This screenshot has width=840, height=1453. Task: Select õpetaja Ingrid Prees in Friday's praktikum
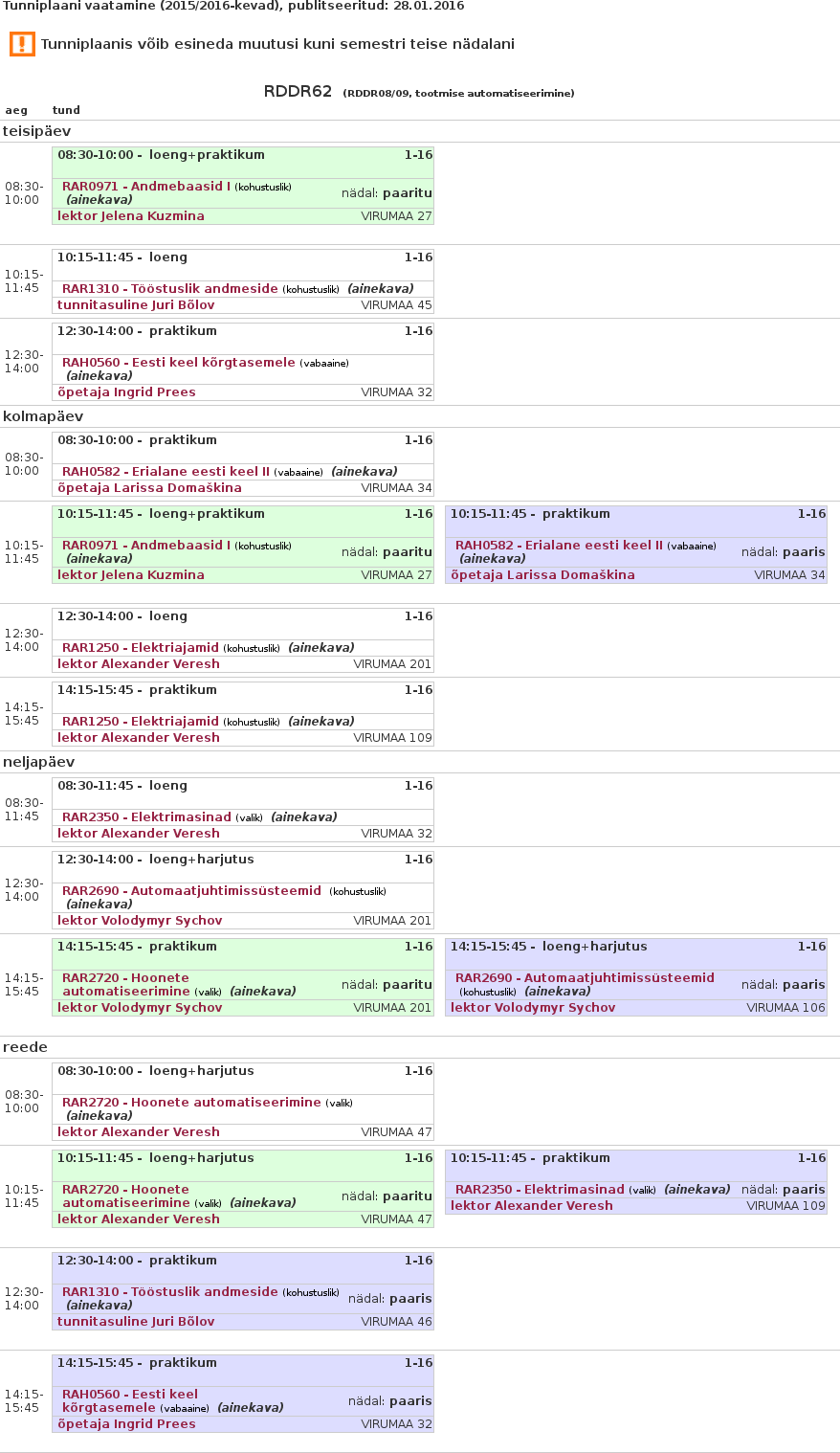(126, 1424)
